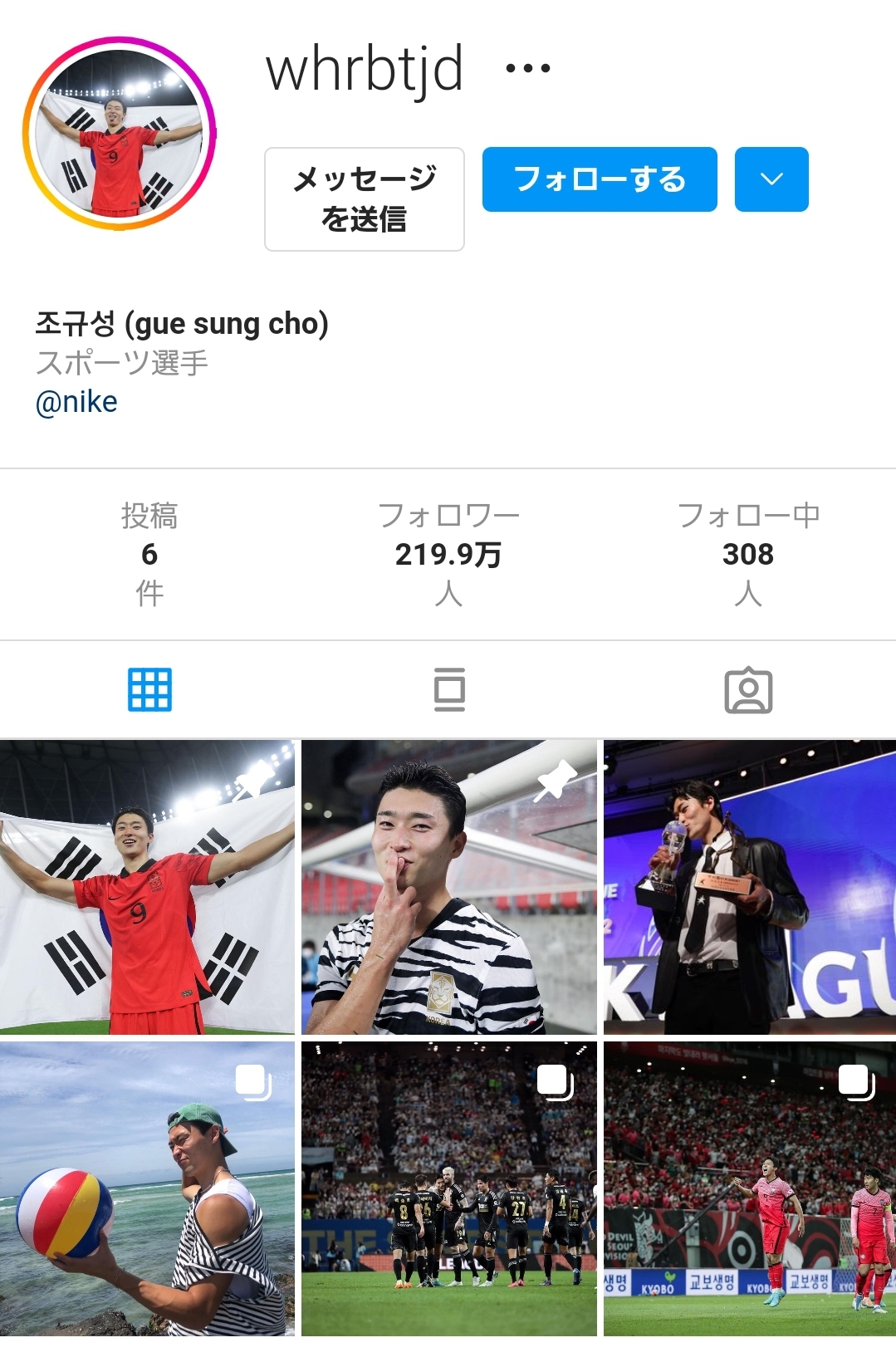Viewport: 896px width, 1362px height.
Task: View the profile picture story
Action: click(120, 133)
